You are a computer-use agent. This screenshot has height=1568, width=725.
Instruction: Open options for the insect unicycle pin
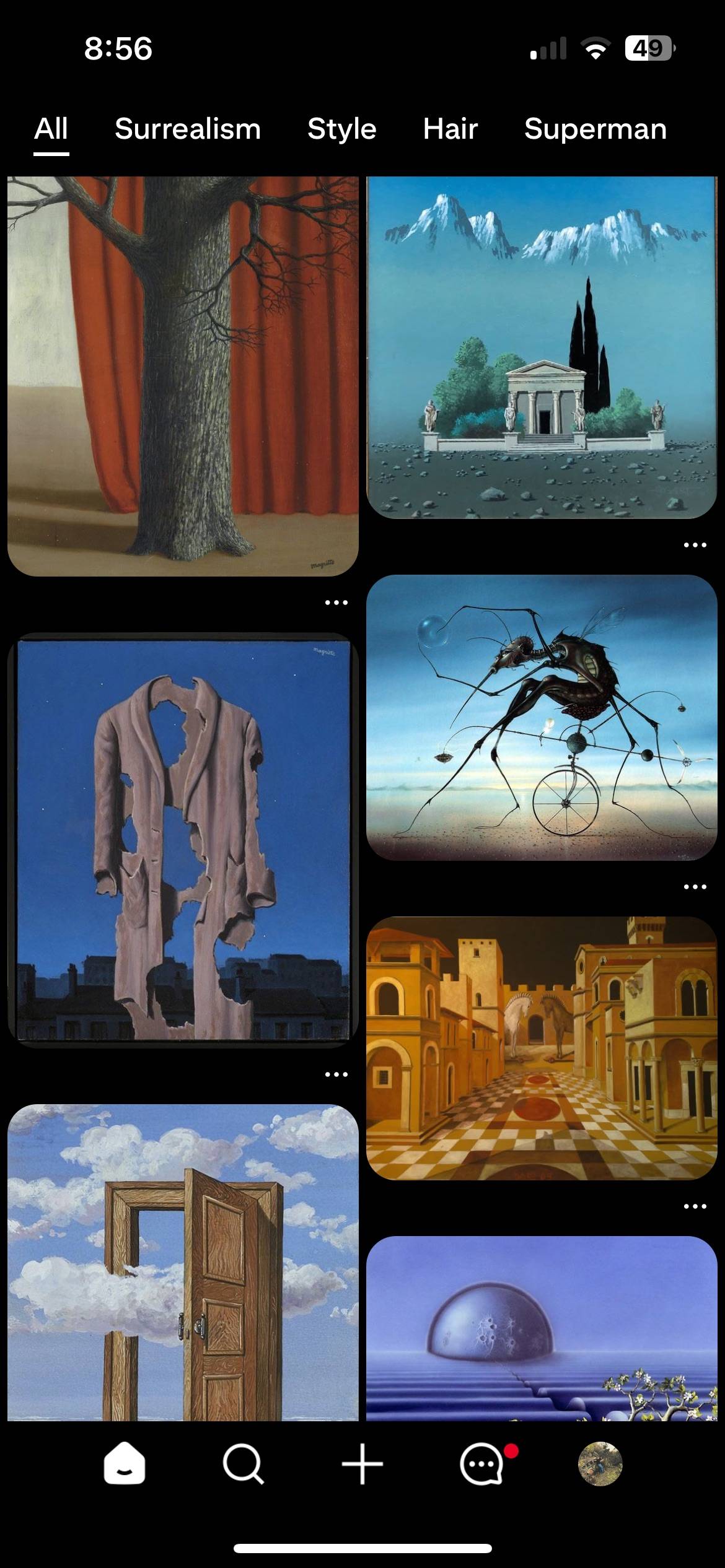[x=695, y=887]
